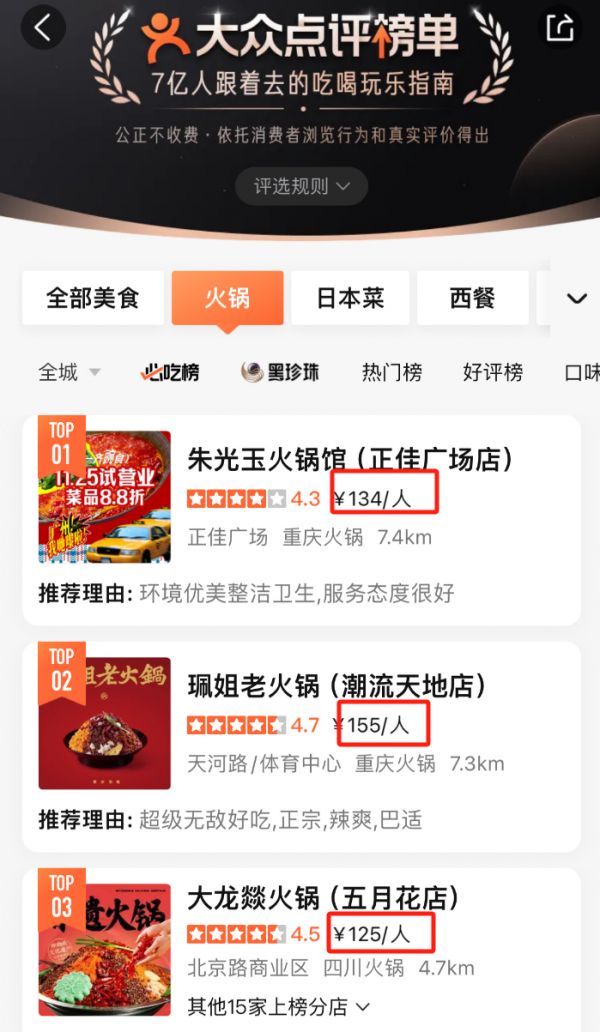Open the 评选规则 dropdown
The width and height of the screenshot is (600, 1032).
(x=301, y=186)
